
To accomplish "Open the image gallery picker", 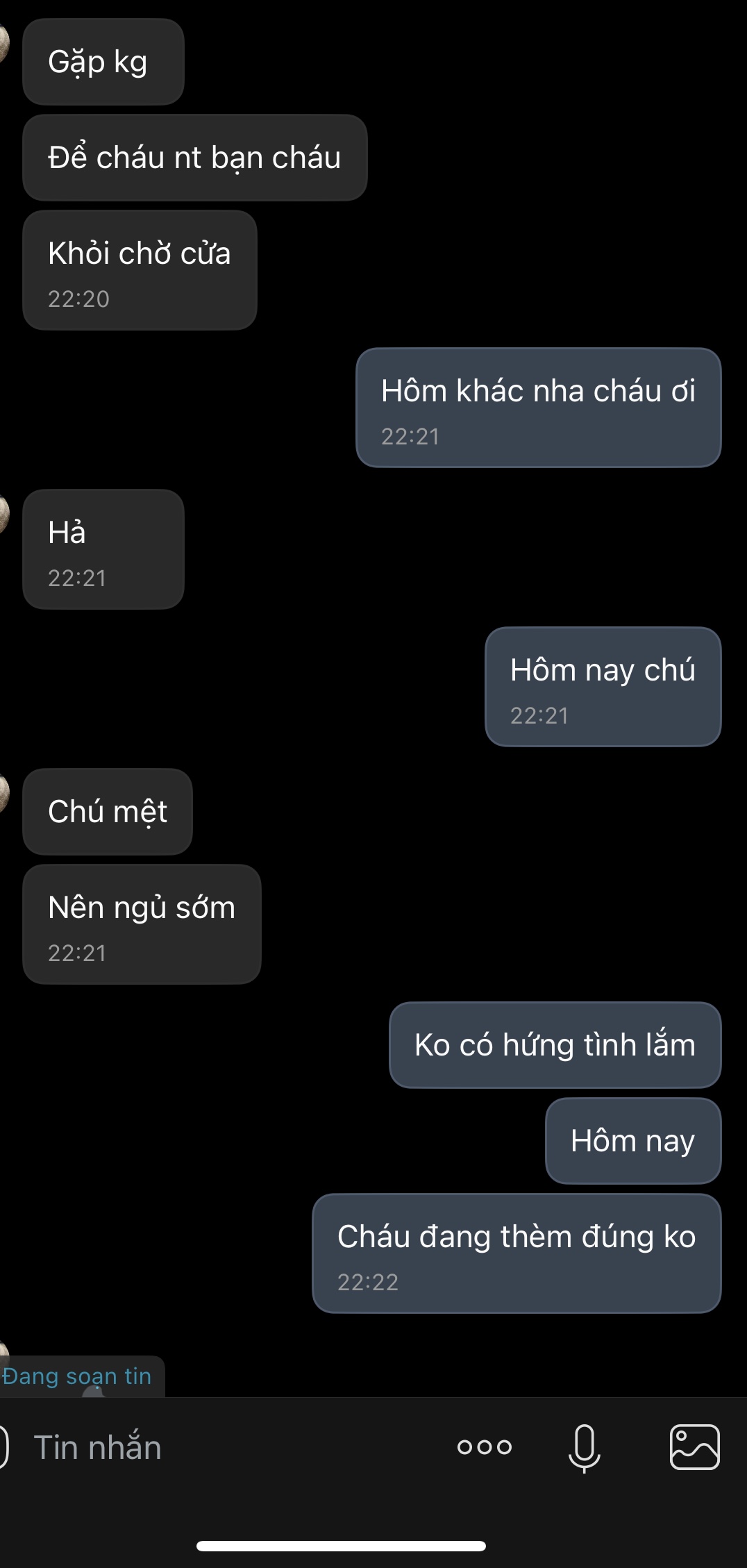I will tap(694, 1447).
